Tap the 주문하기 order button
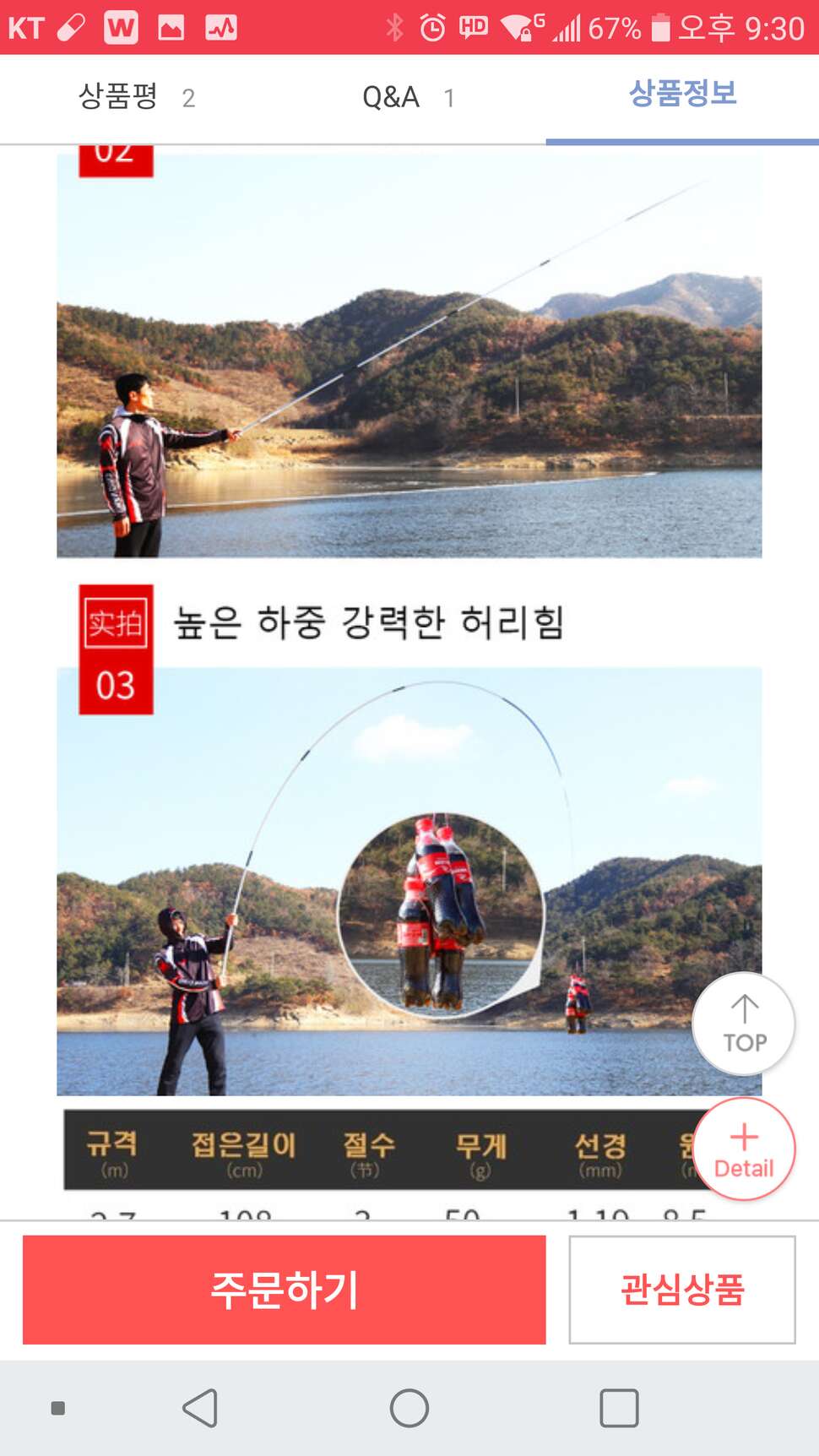Viewport: 819px width, 1456px height. pyautogui.click(x=285, y=1290)
